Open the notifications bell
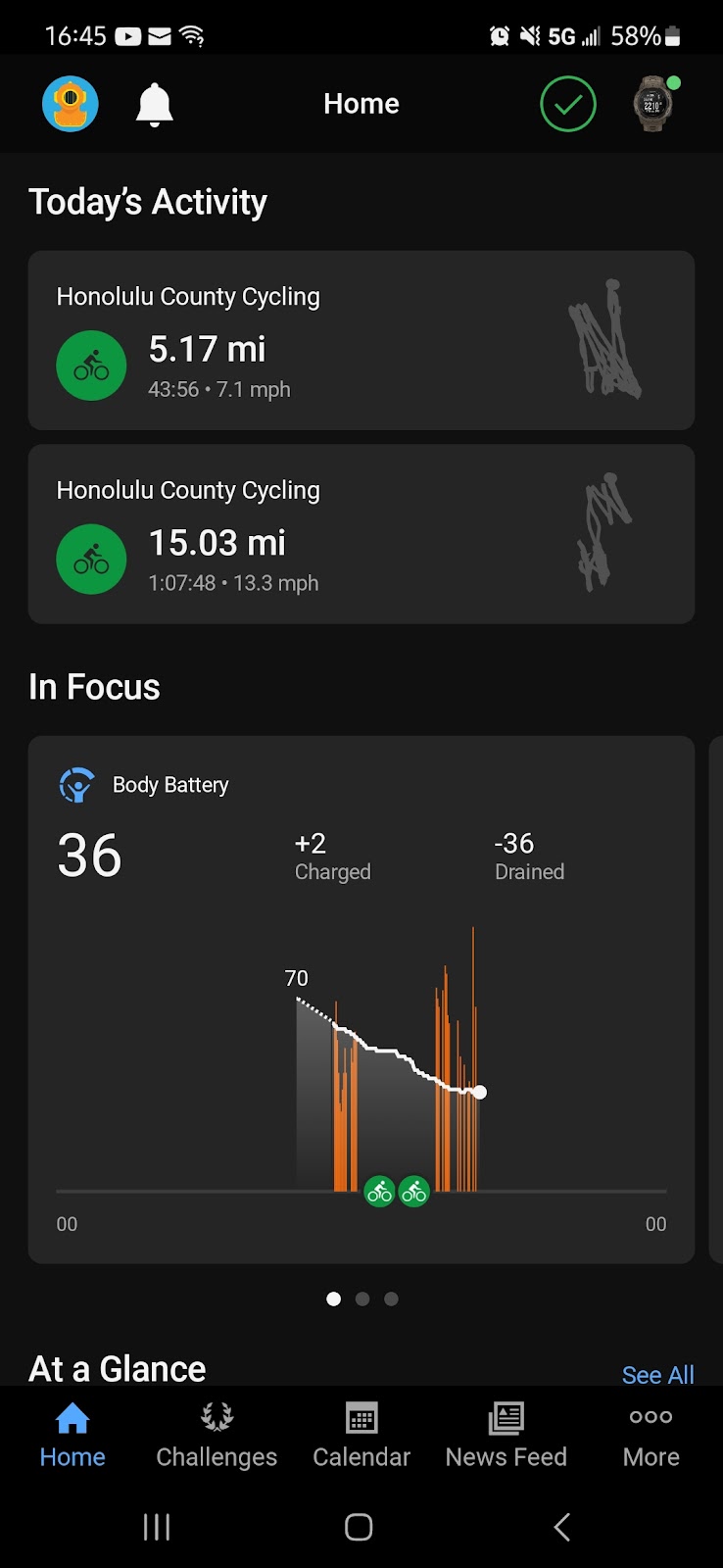723x1568 pixels. [x=154, y=104]
